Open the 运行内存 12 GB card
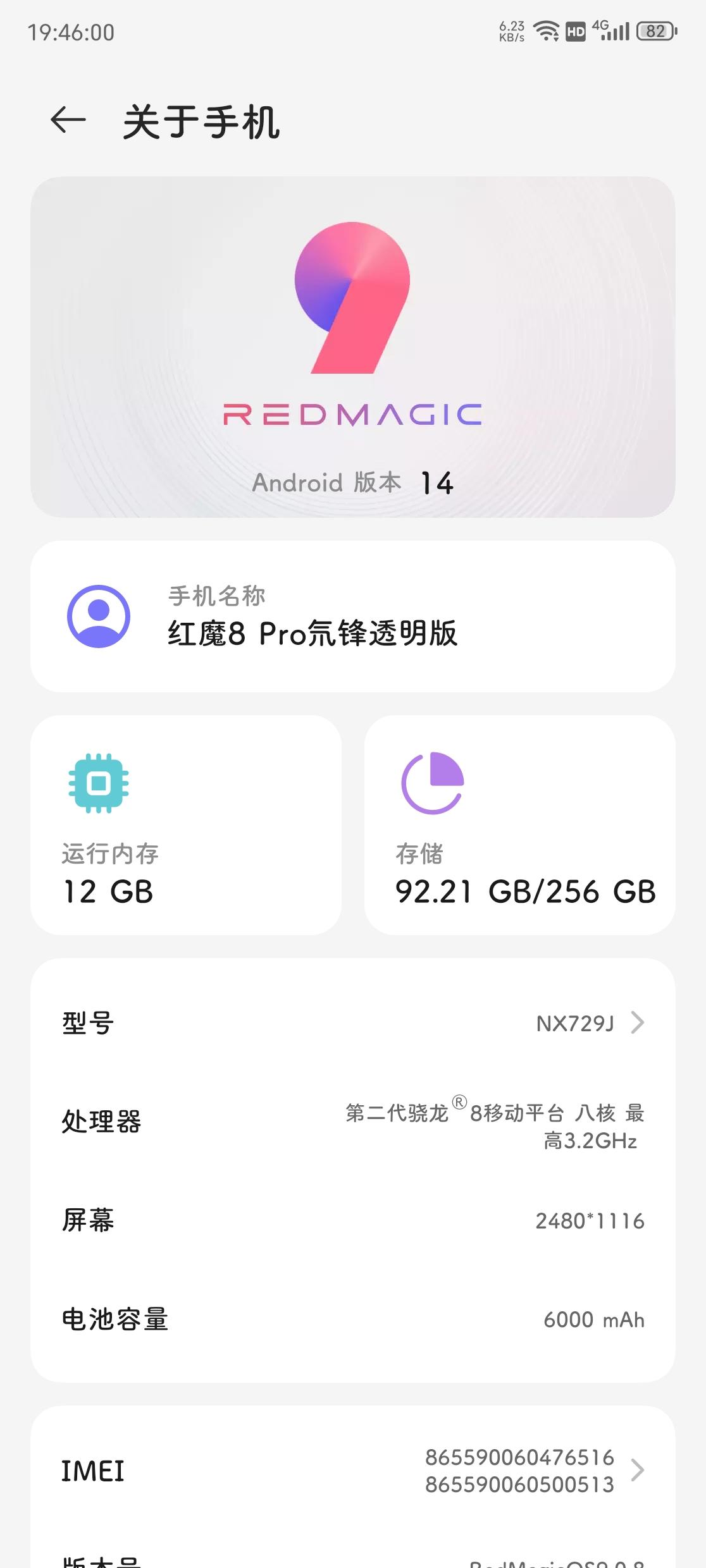 [186, 824]
